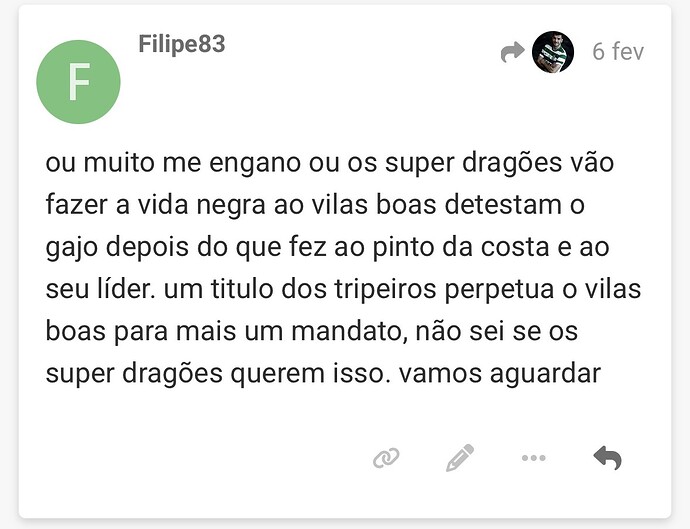This screenshot has width=690, height=529.
Task: Copy the link to this post
Action: pos(386,458)
